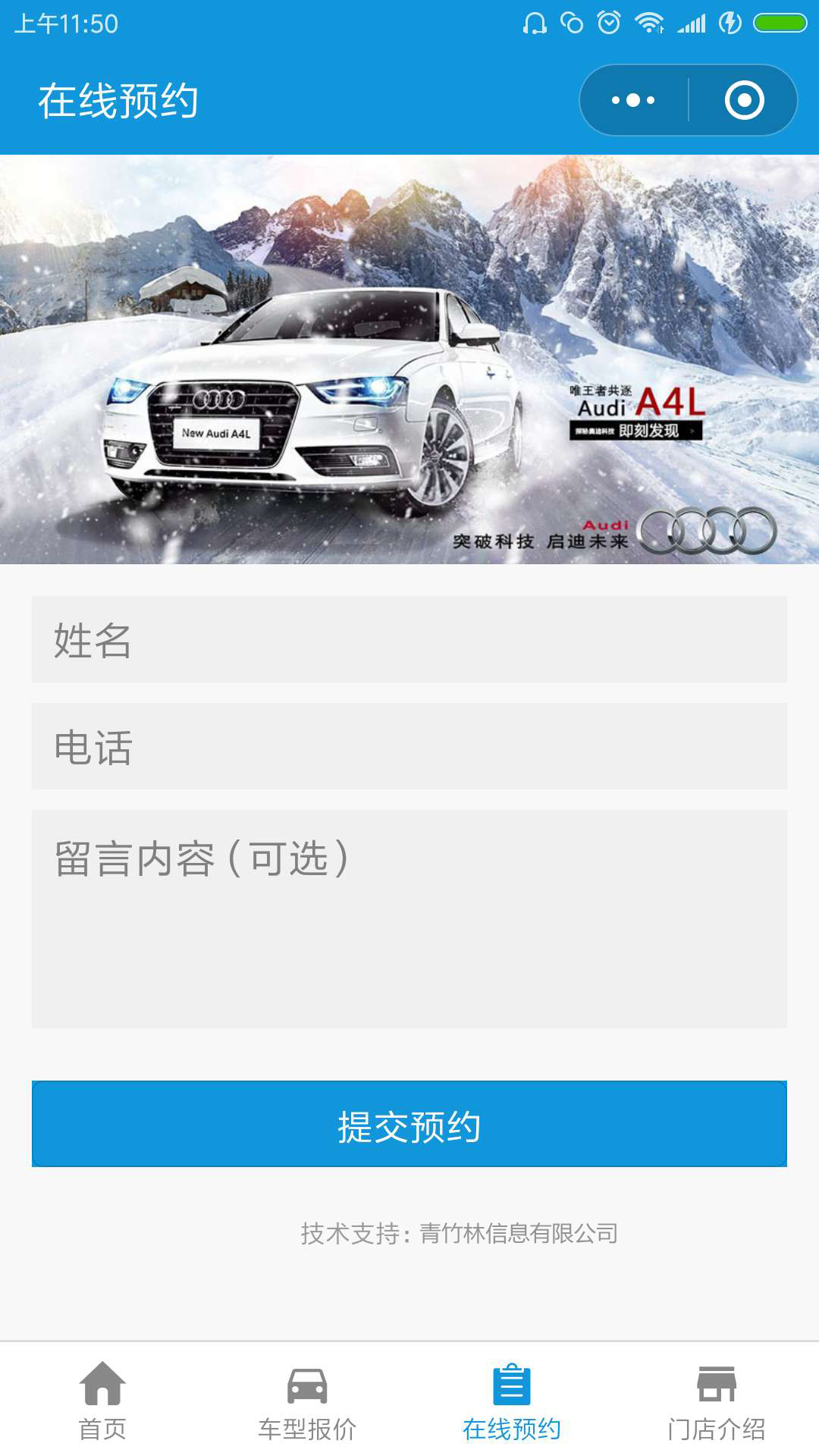Tap the 姓名 name field
The width and height of the screenshot is (819, 1456).
pyautogui.click(x=409, y=639)
